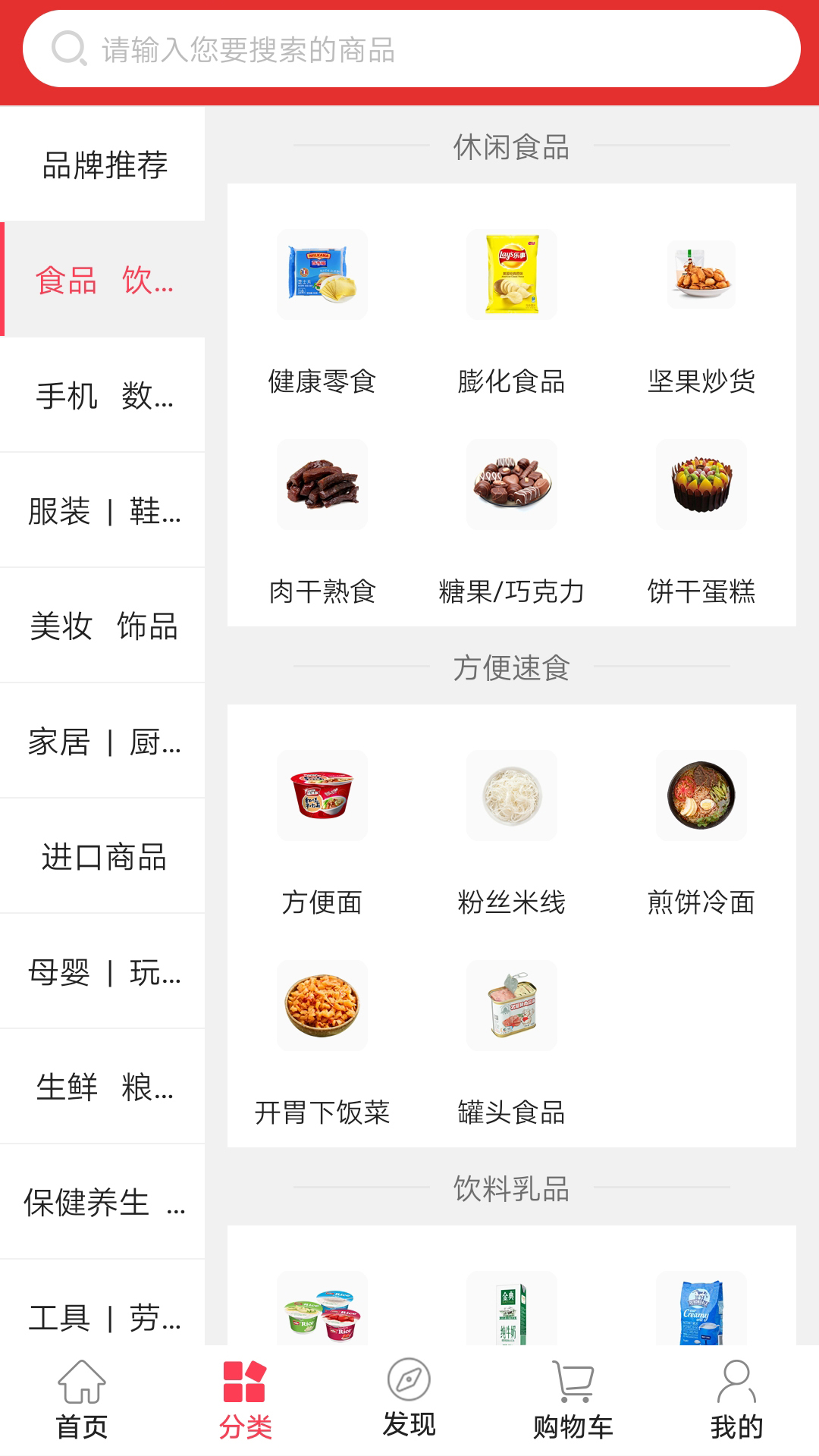This screenshot has height=1456, width=819.
Task: Open 健康零食 subcategory
Action: click(x=322, y=311)
